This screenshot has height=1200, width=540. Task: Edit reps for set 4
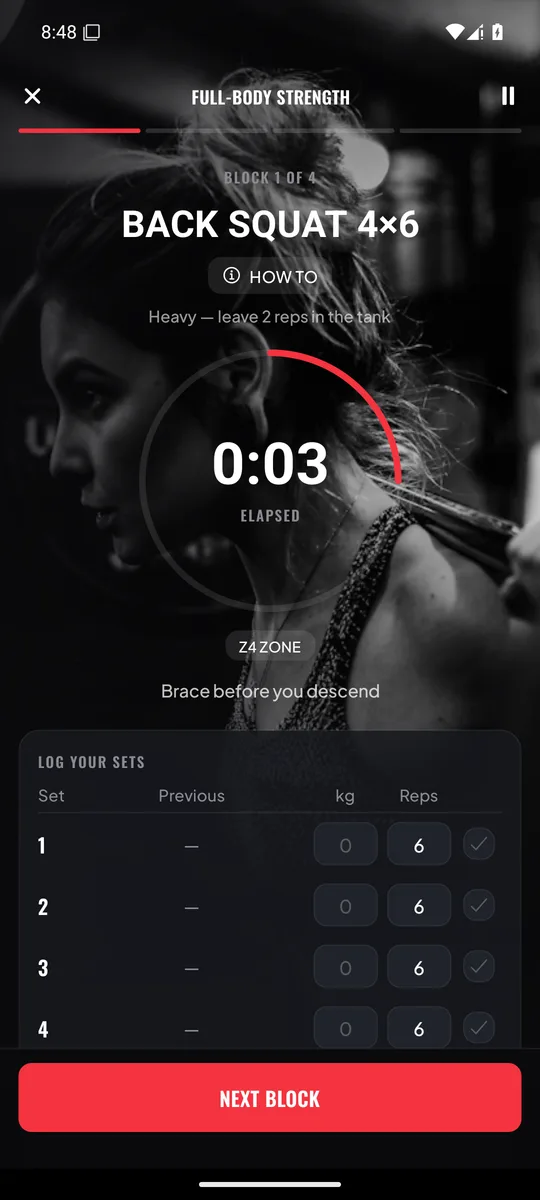click(419, 1028)
